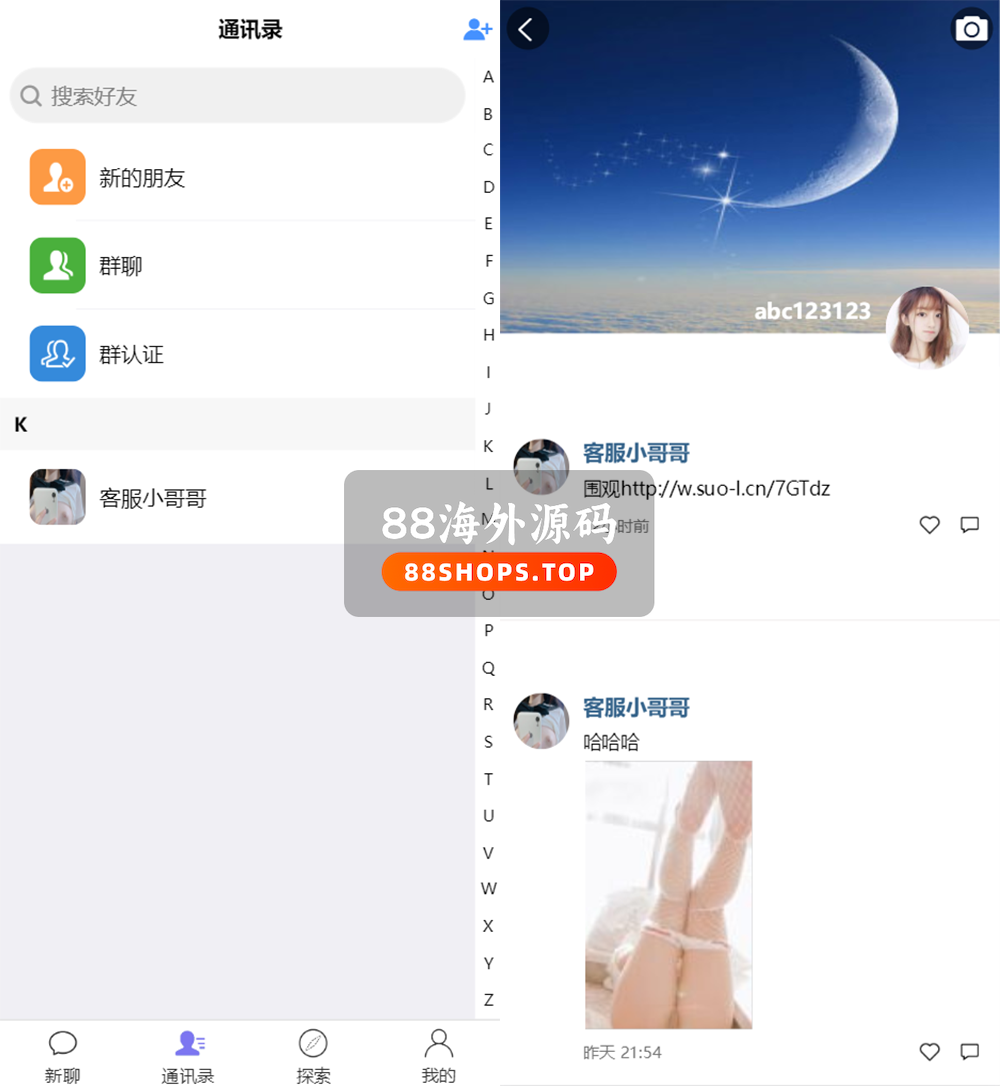Open the 搜索好友 search box

237,96
